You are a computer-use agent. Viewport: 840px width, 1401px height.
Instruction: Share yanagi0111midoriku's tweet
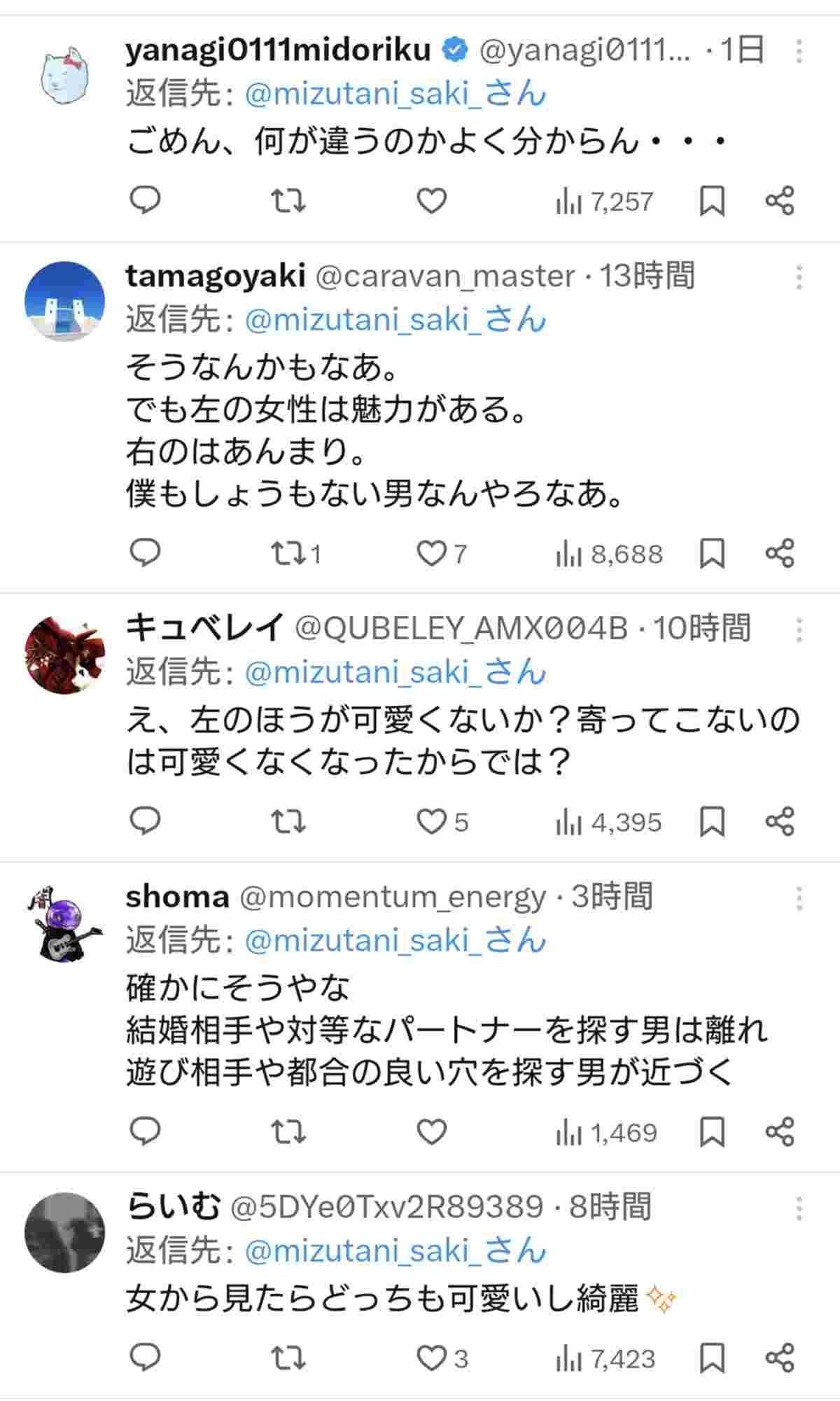coord(780,201)
